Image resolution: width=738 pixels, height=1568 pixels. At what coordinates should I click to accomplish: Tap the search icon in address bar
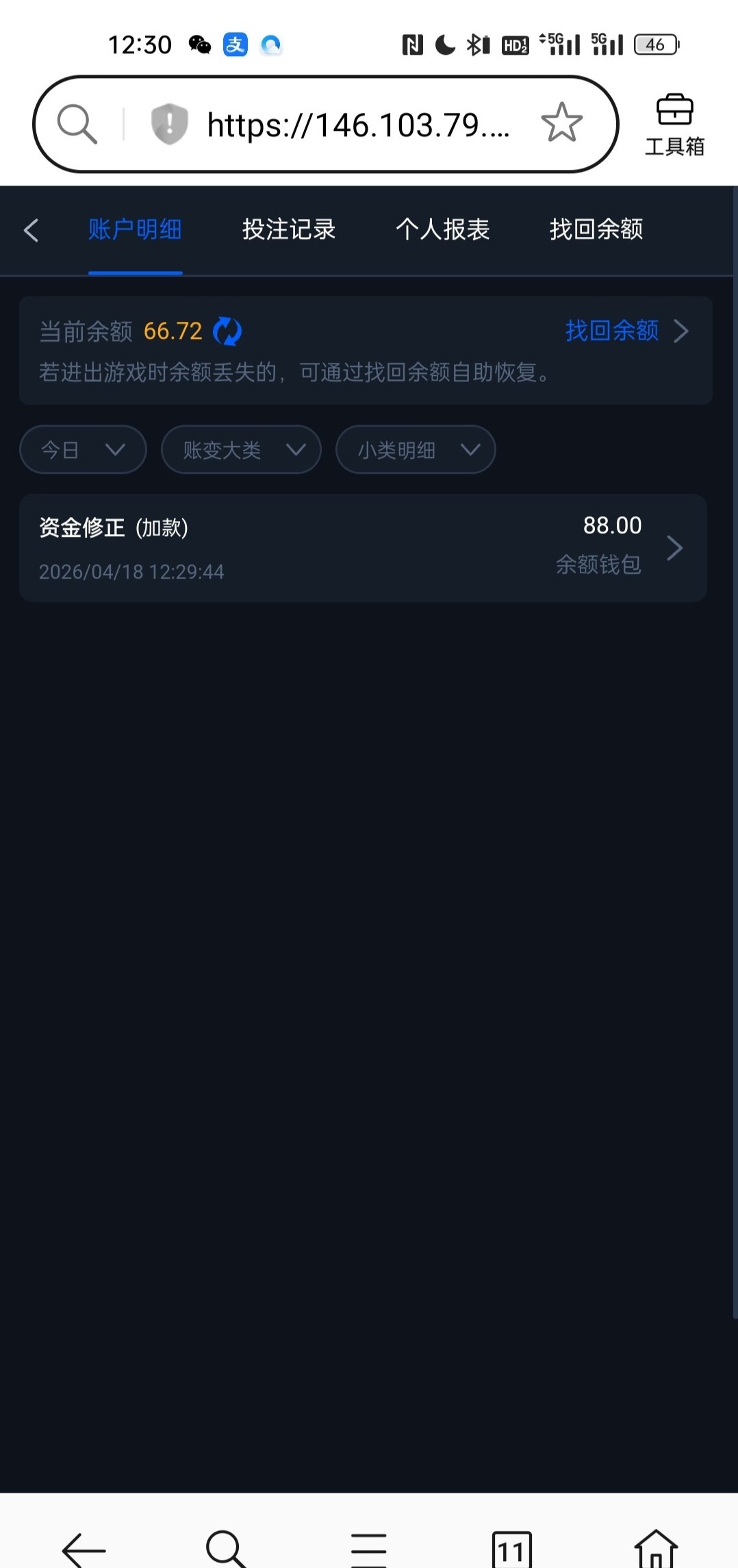coord(77,124)
